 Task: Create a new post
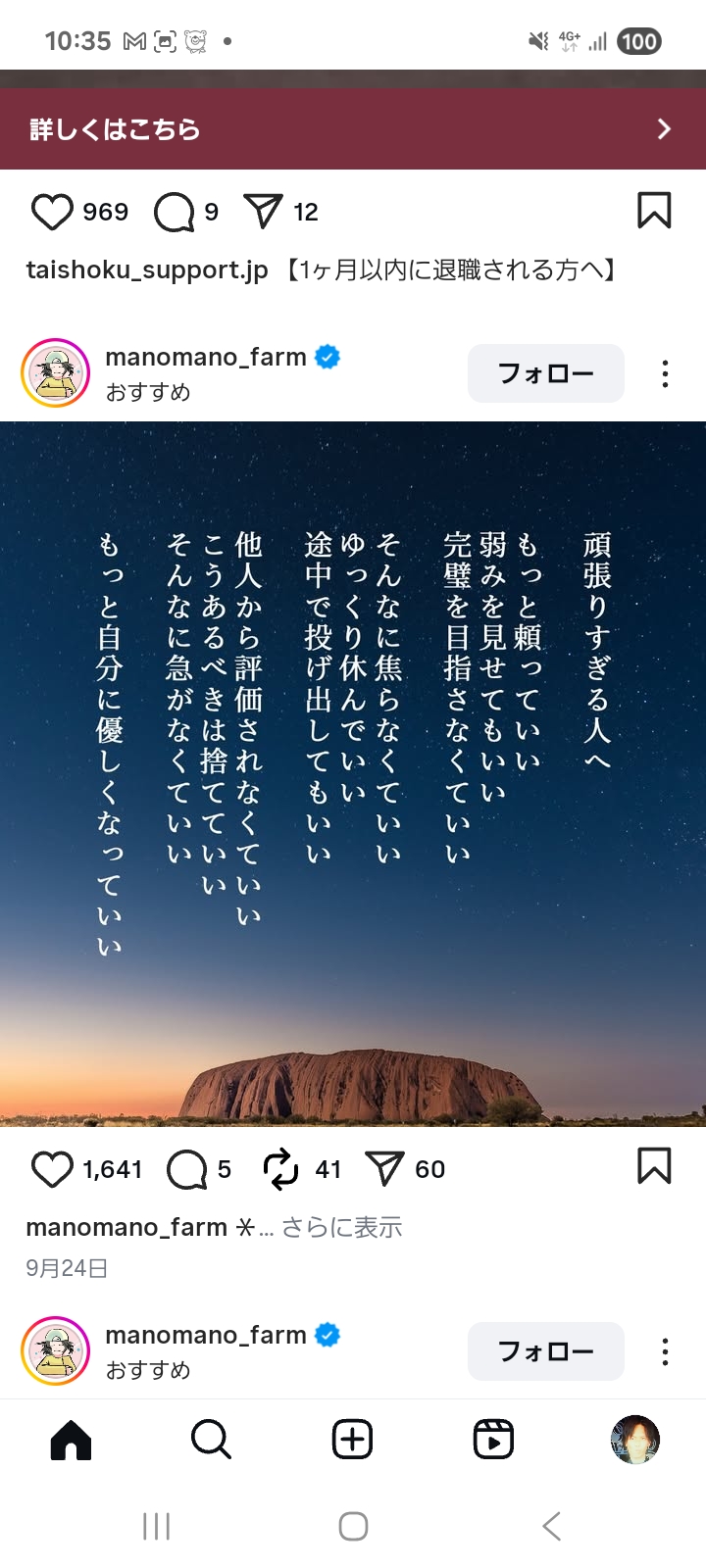(x=352, y=1440)
